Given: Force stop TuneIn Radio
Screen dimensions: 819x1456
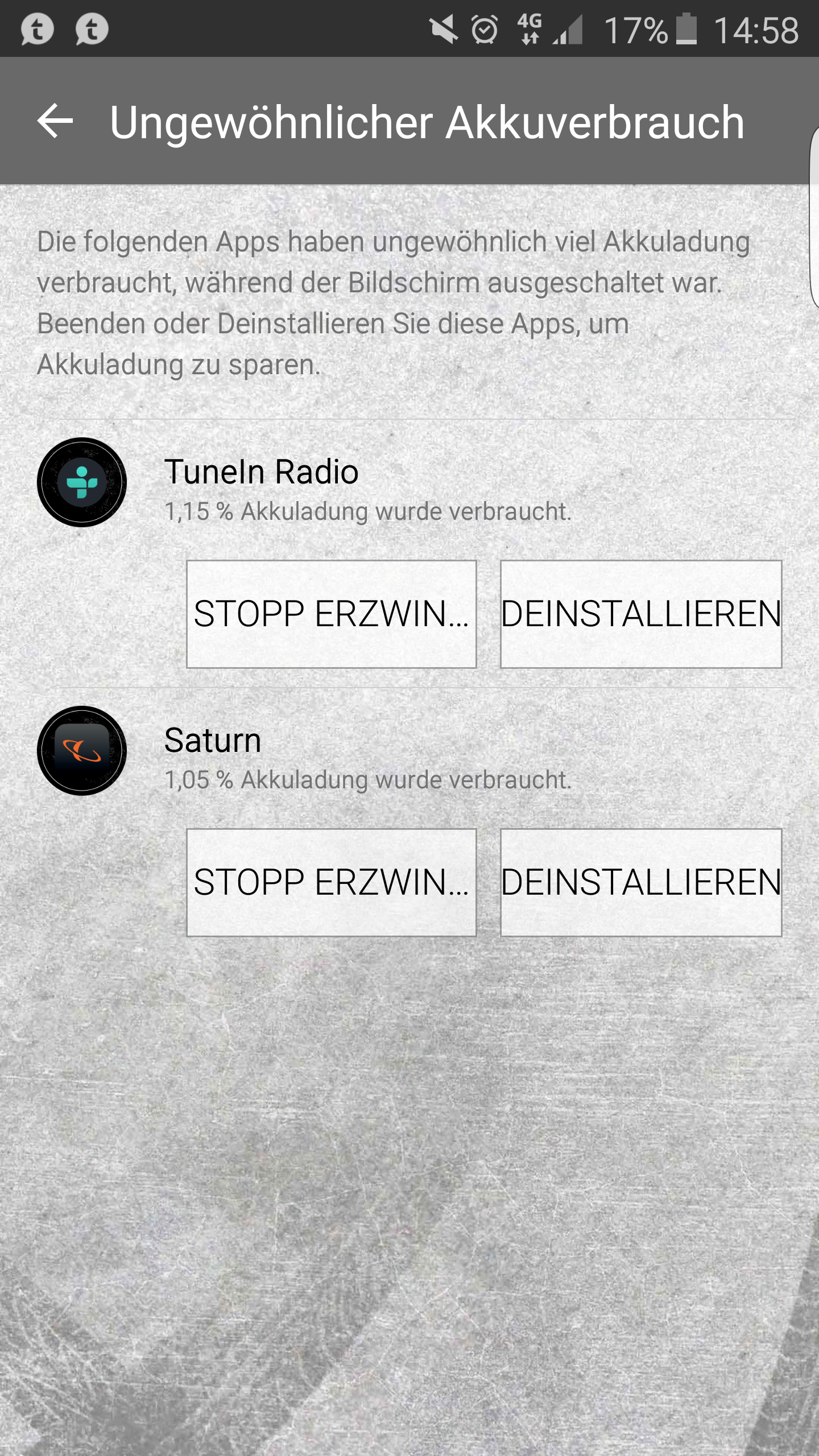Looking at the screenshot, I should pos(332,614).
